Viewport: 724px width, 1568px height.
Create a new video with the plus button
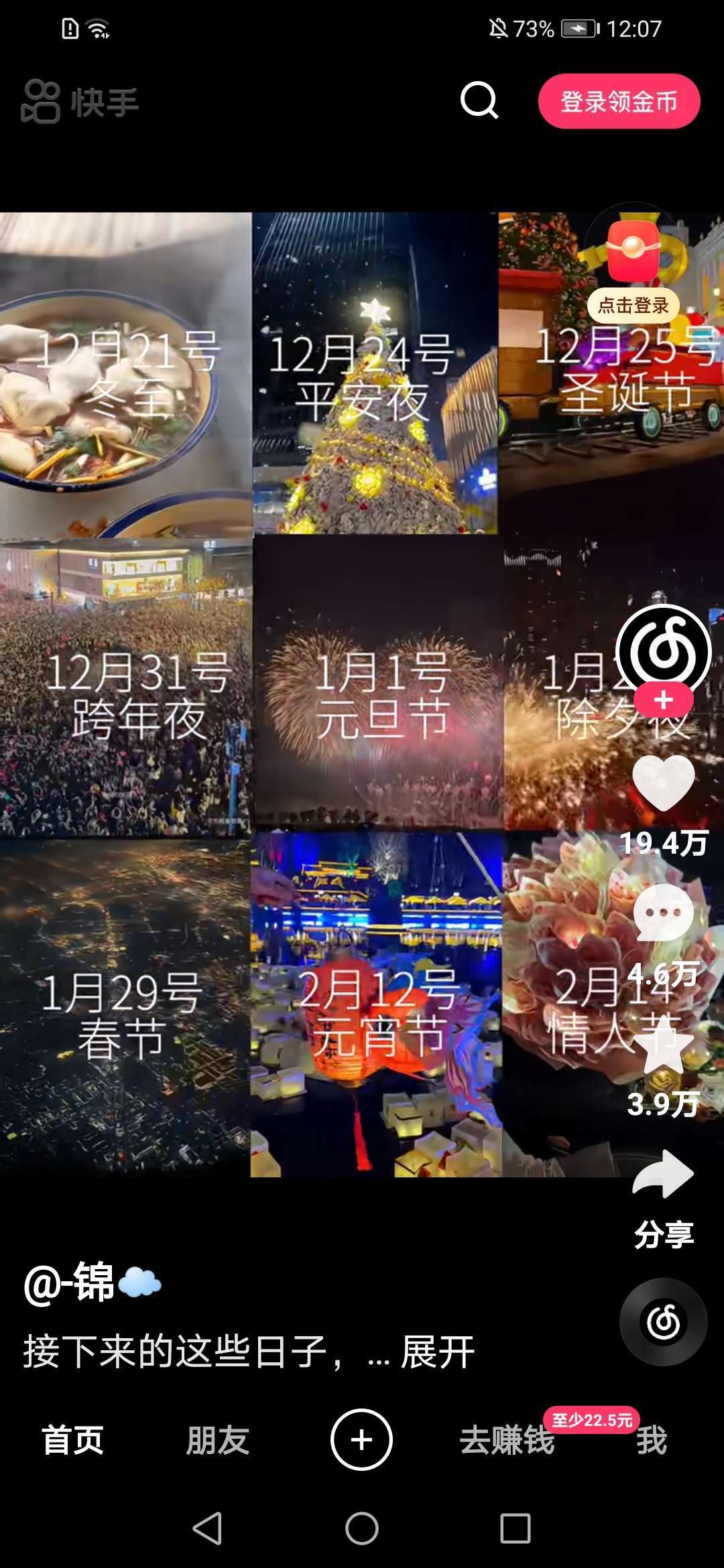tap(361, 1440)
